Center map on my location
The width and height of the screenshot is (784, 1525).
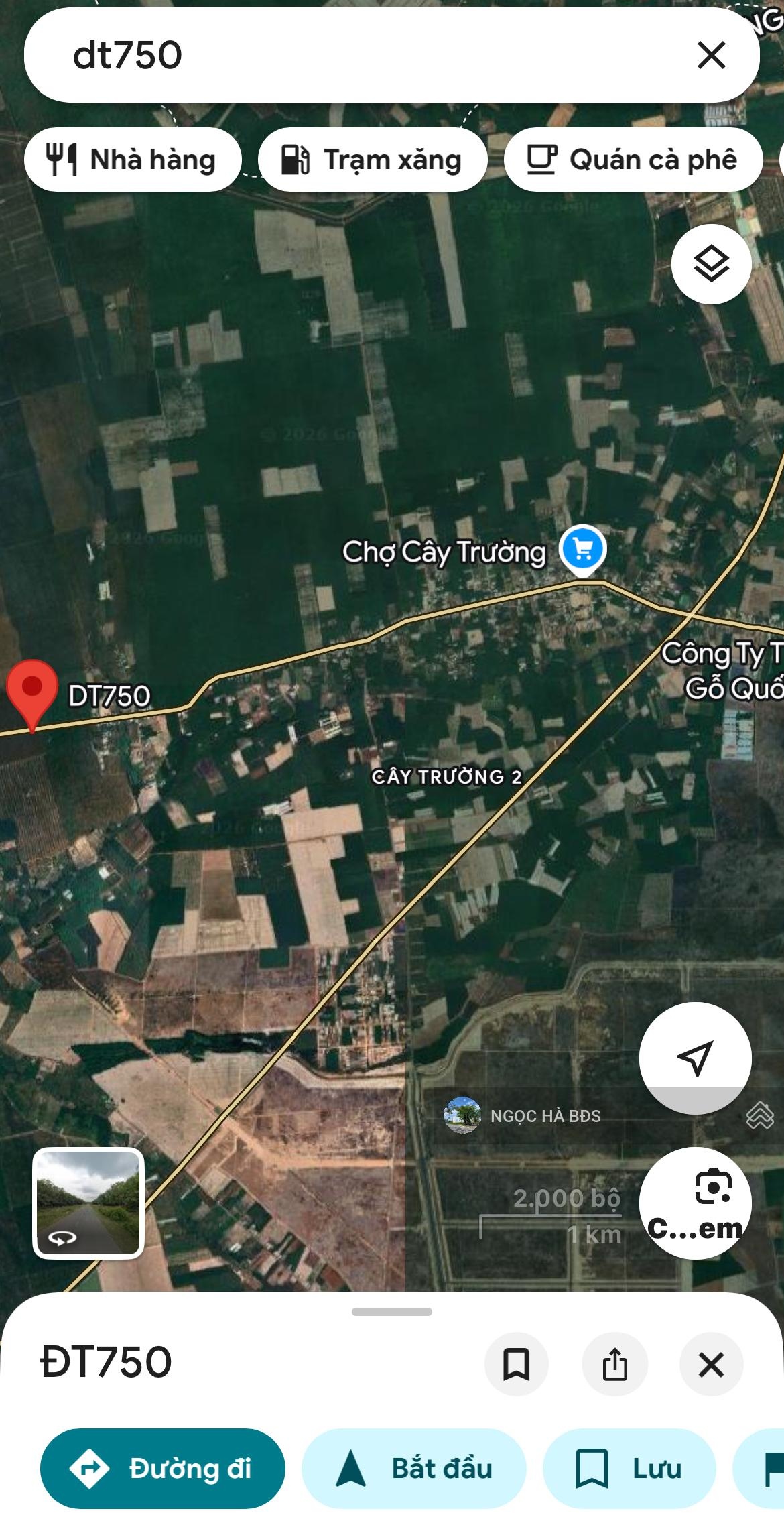click(x=695, y=1057)
